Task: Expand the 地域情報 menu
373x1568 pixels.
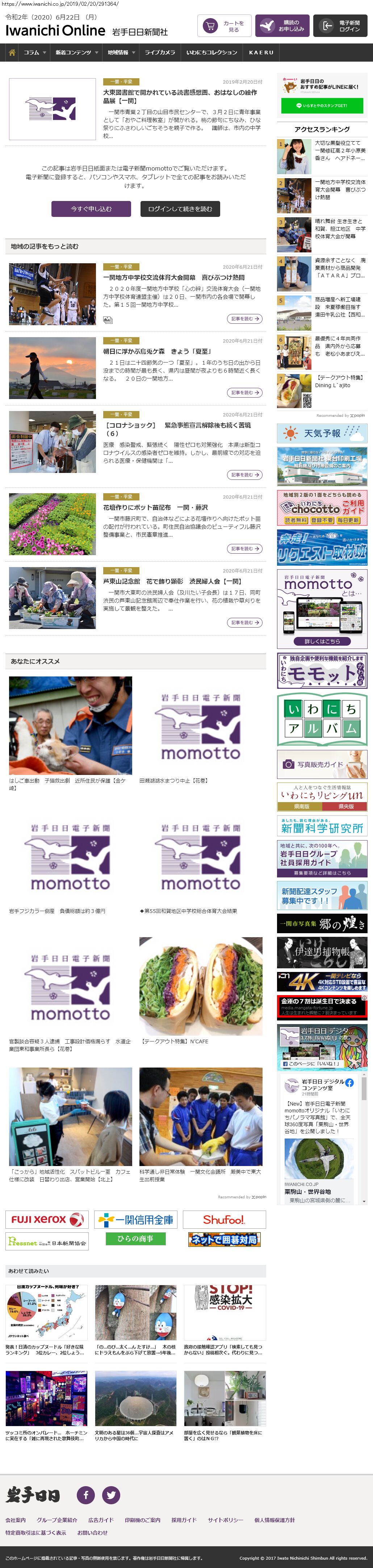Action: coord(121,53)
